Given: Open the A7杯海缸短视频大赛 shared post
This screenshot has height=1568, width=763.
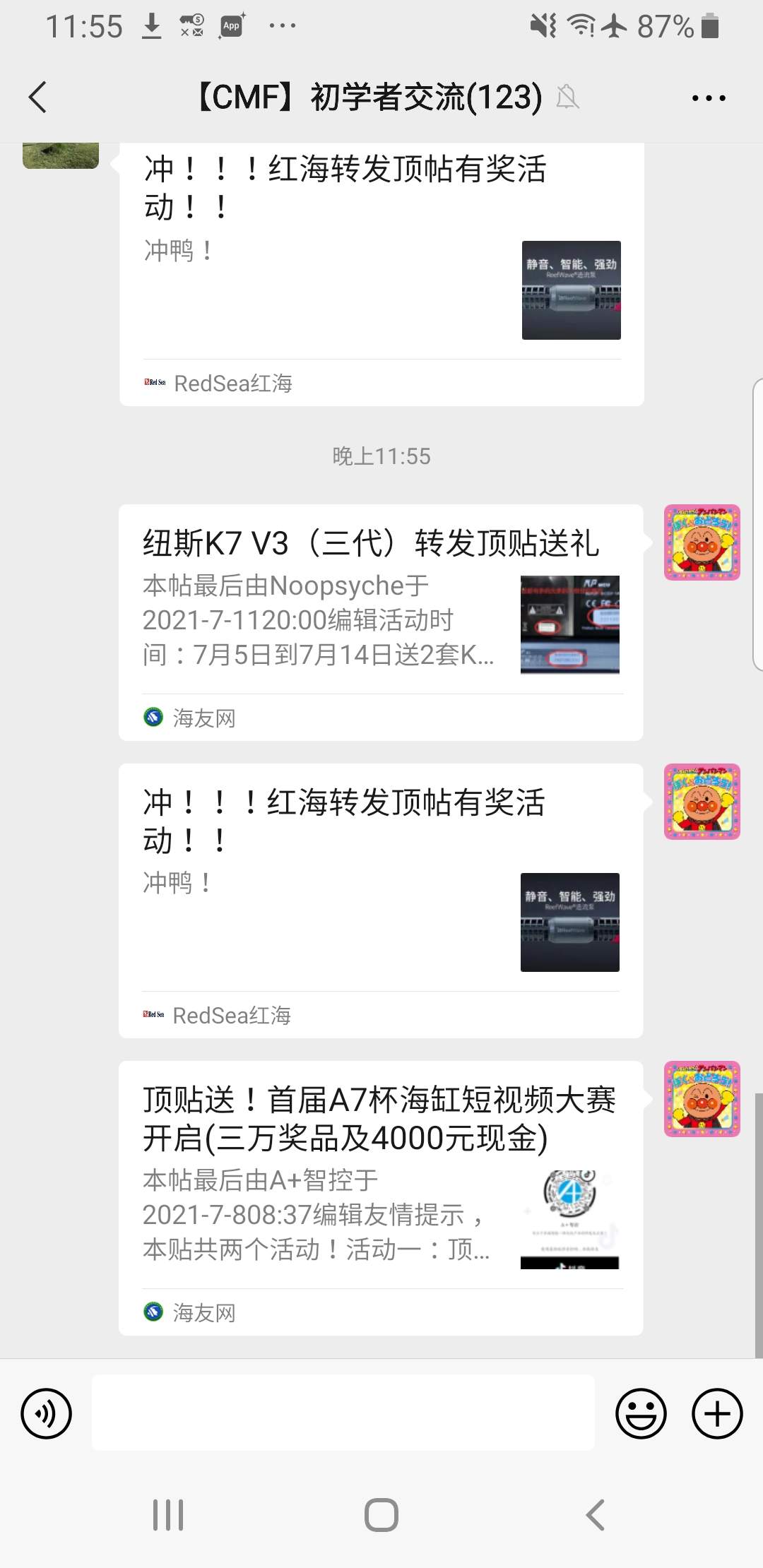Looking at the screenshot, I should 380,1197.
